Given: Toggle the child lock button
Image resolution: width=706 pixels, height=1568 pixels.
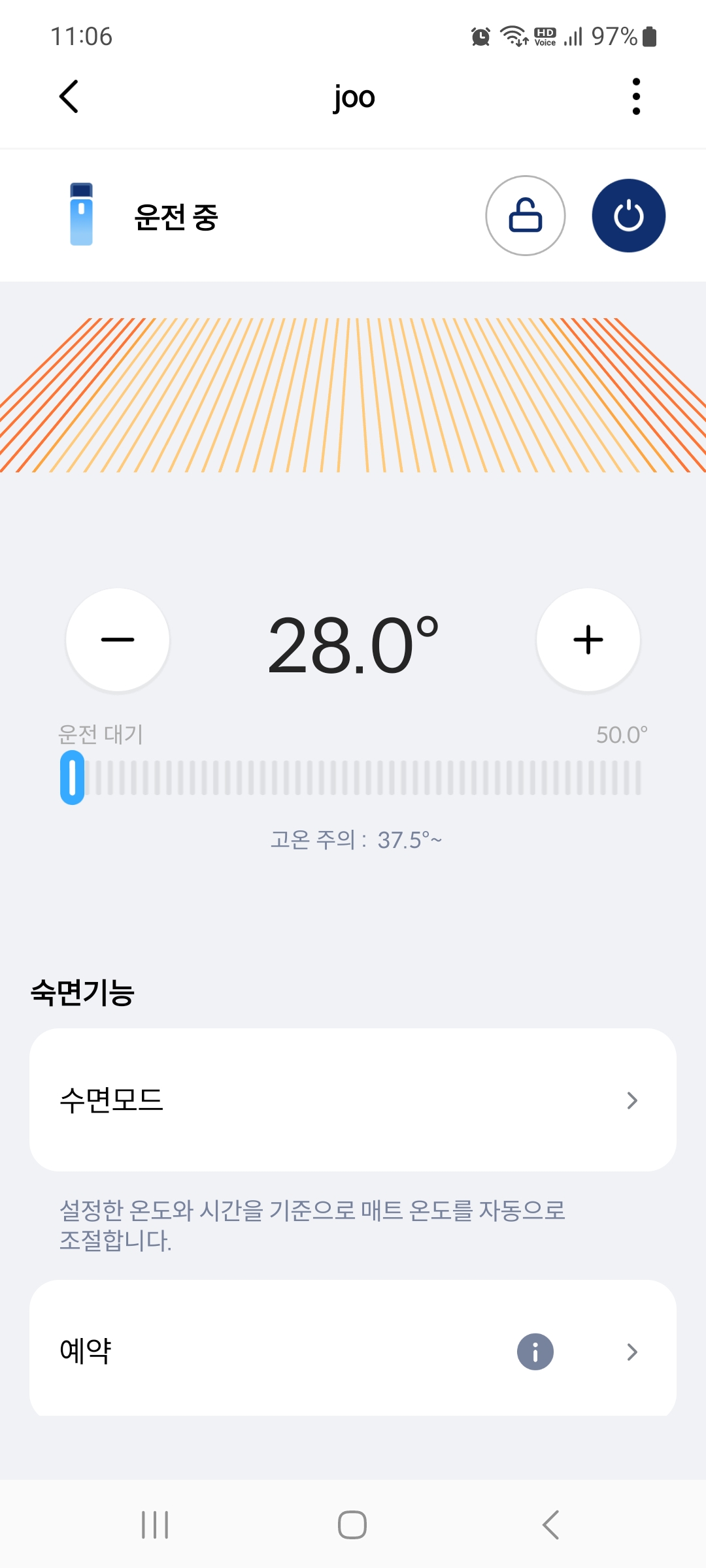Looking at the screenshot, I should pos(525,216).
